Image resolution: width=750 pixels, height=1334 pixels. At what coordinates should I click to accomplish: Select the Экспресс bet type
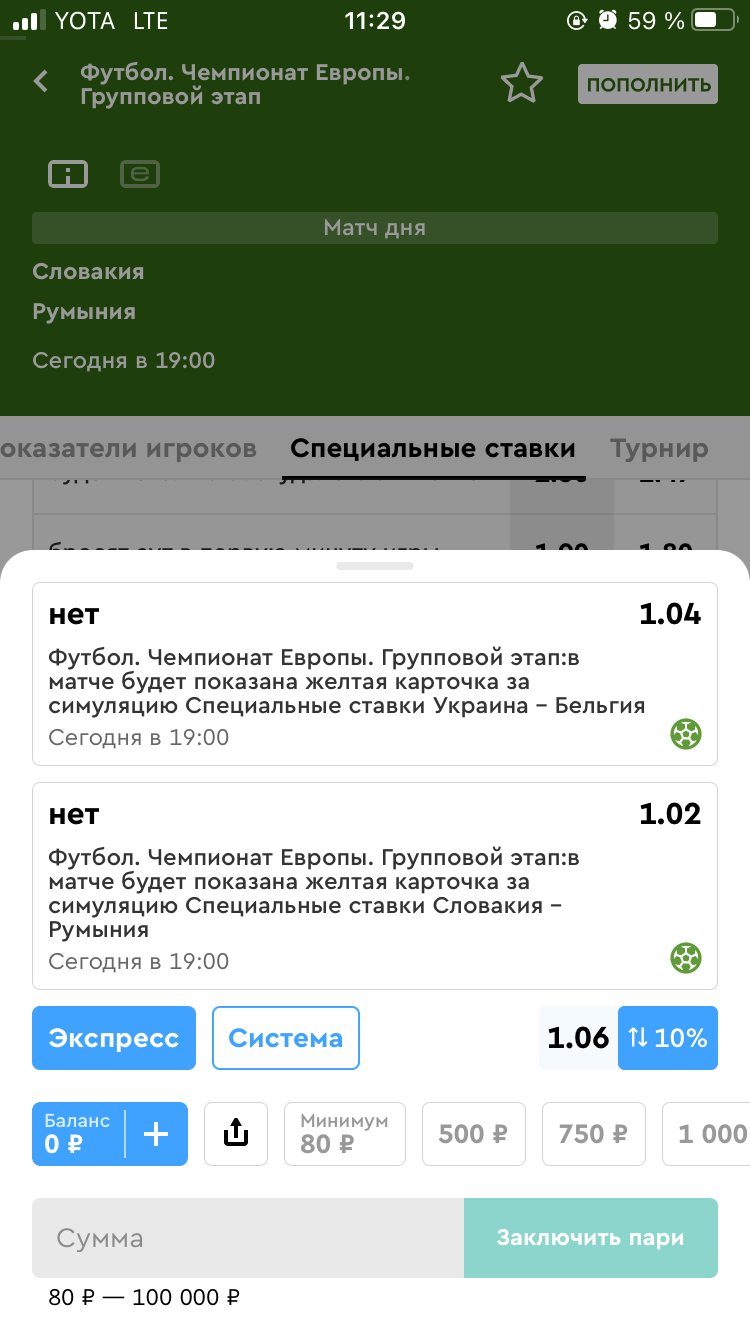click(x=114, y=1038)
